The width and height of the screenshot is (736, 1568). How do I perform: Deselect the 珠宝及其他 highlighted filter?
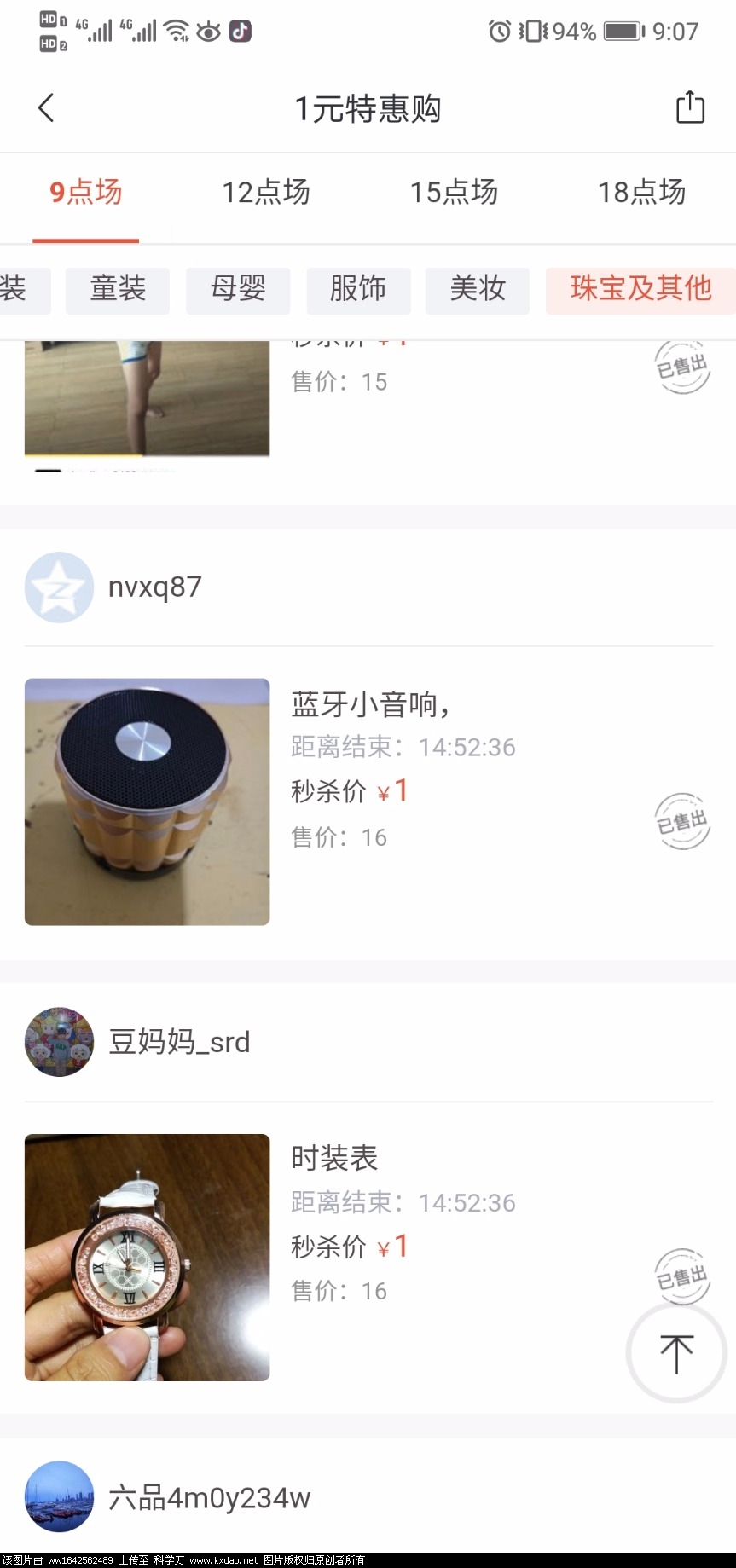click(640, 290)
